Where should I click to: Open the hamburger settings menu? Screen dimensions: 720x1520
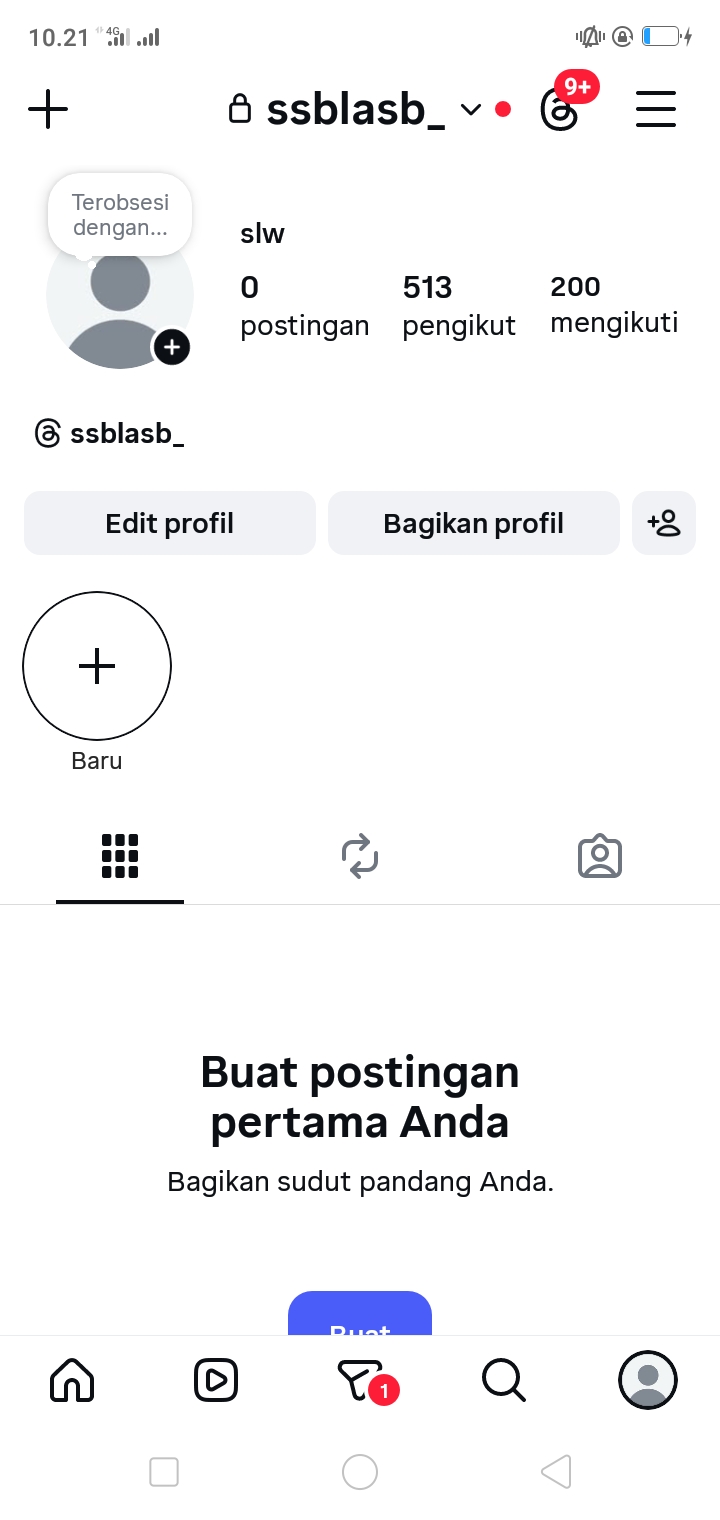[656, 109]
